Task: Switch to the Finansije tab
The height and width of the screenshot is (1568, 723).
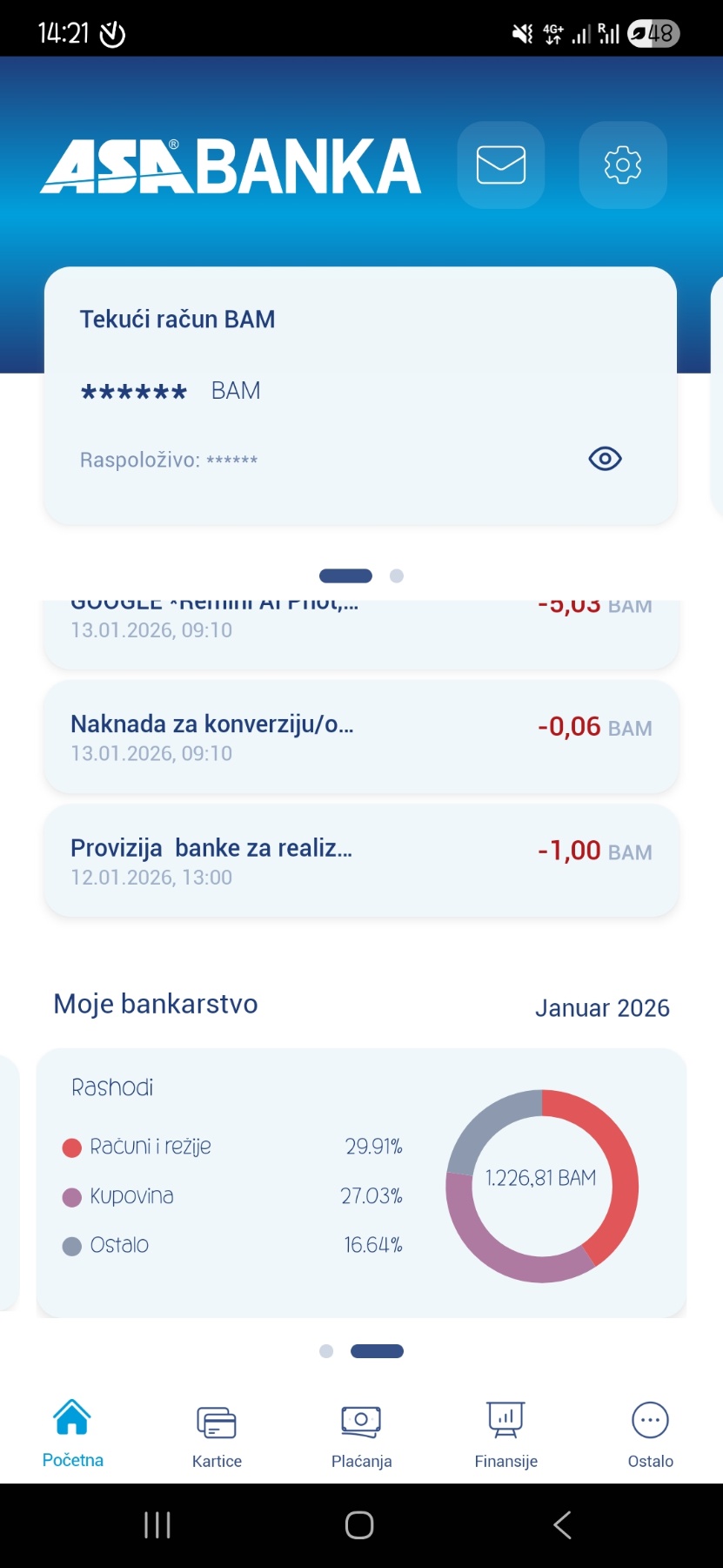Action: point(505,1436)
